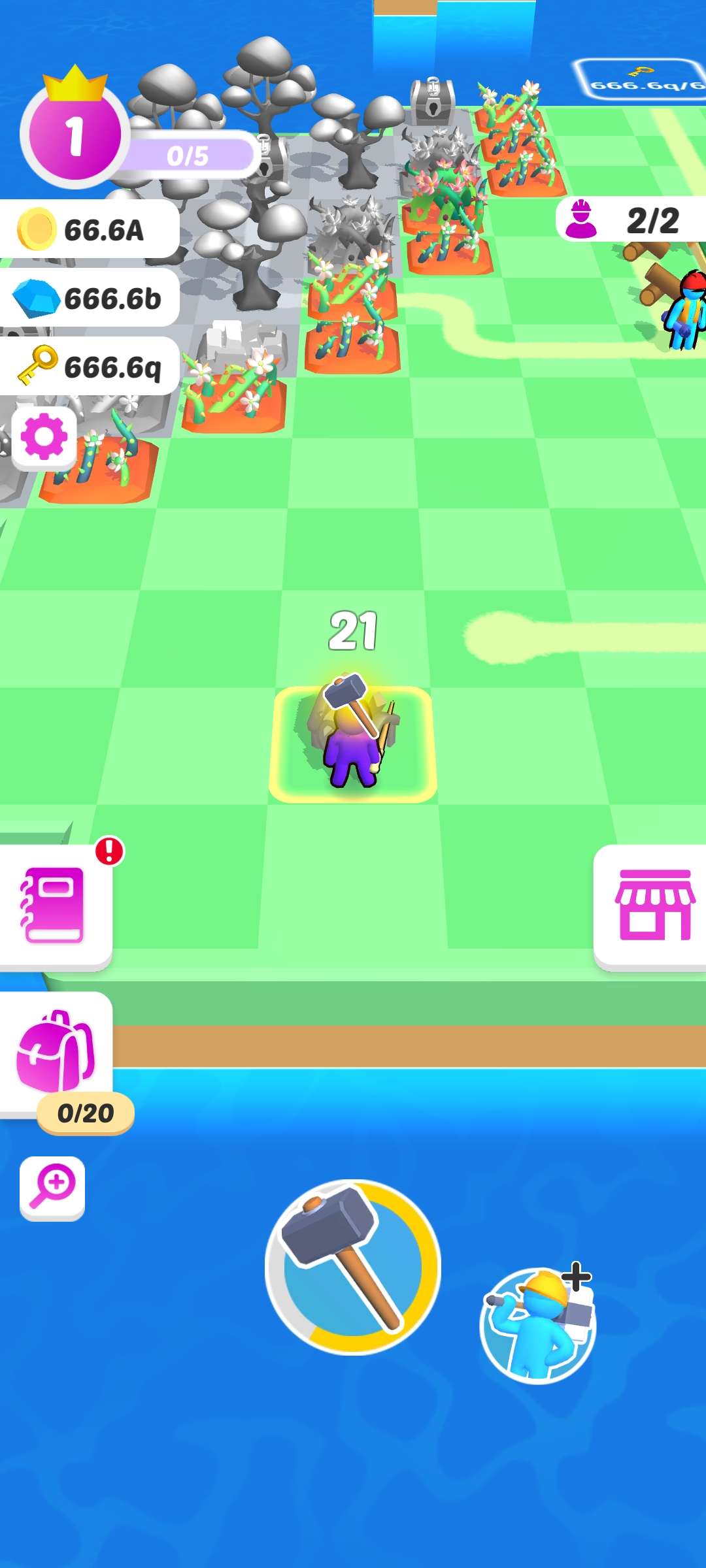Screen dimensions: 706x1568
Task: Open the quest notebook with alert badge
Action: (x=55, y=905)
